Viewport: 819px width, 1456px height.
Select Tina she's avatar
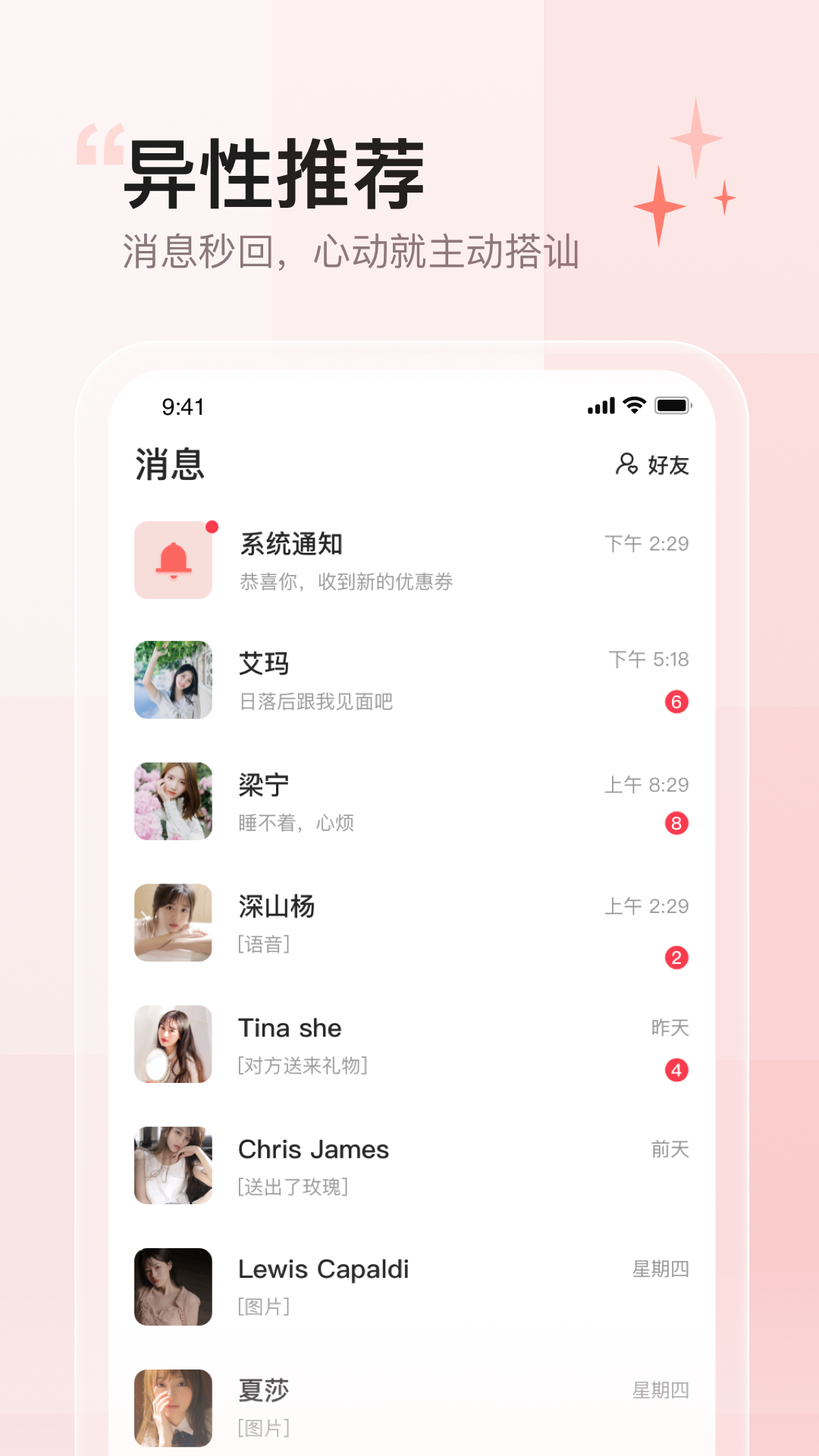coord(173,1044)
